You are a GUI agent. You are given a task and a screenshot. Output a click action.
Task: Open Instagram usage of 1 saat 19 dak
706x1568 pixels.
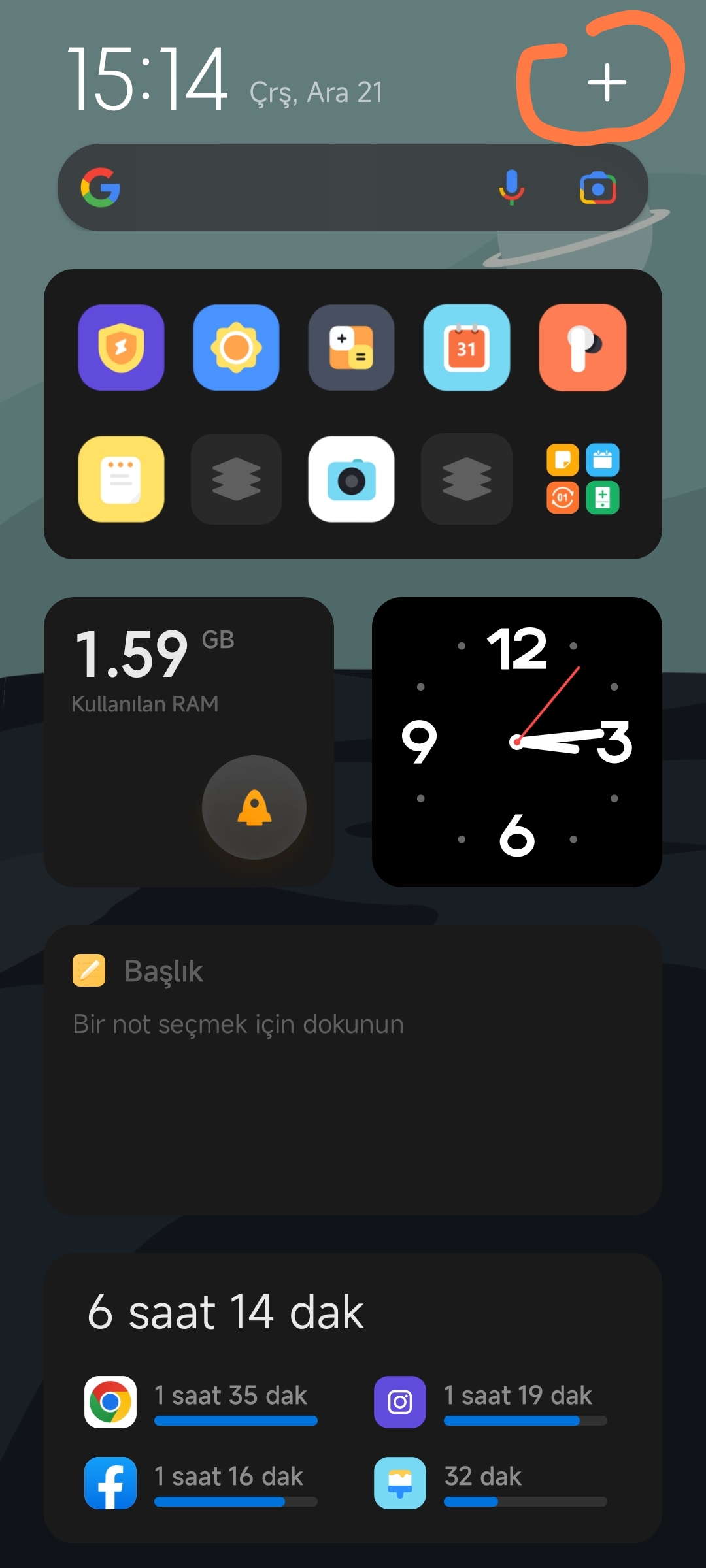[x=491, y=1402]
